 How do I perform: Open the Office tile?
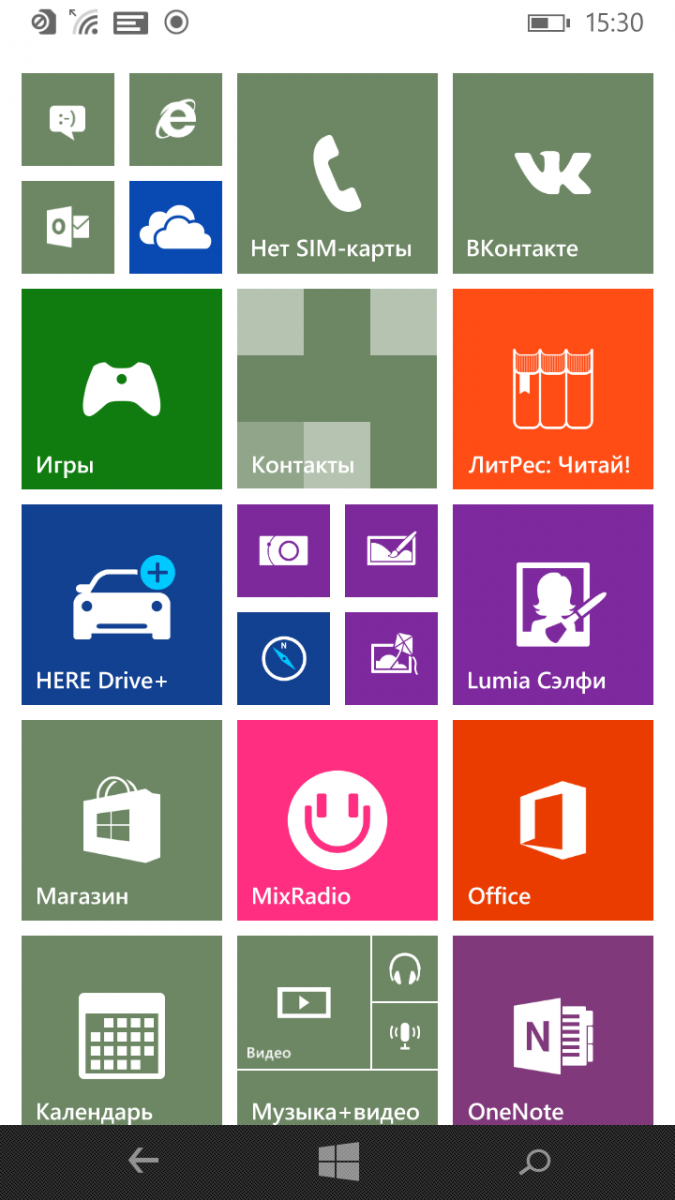tap(553, 820)
